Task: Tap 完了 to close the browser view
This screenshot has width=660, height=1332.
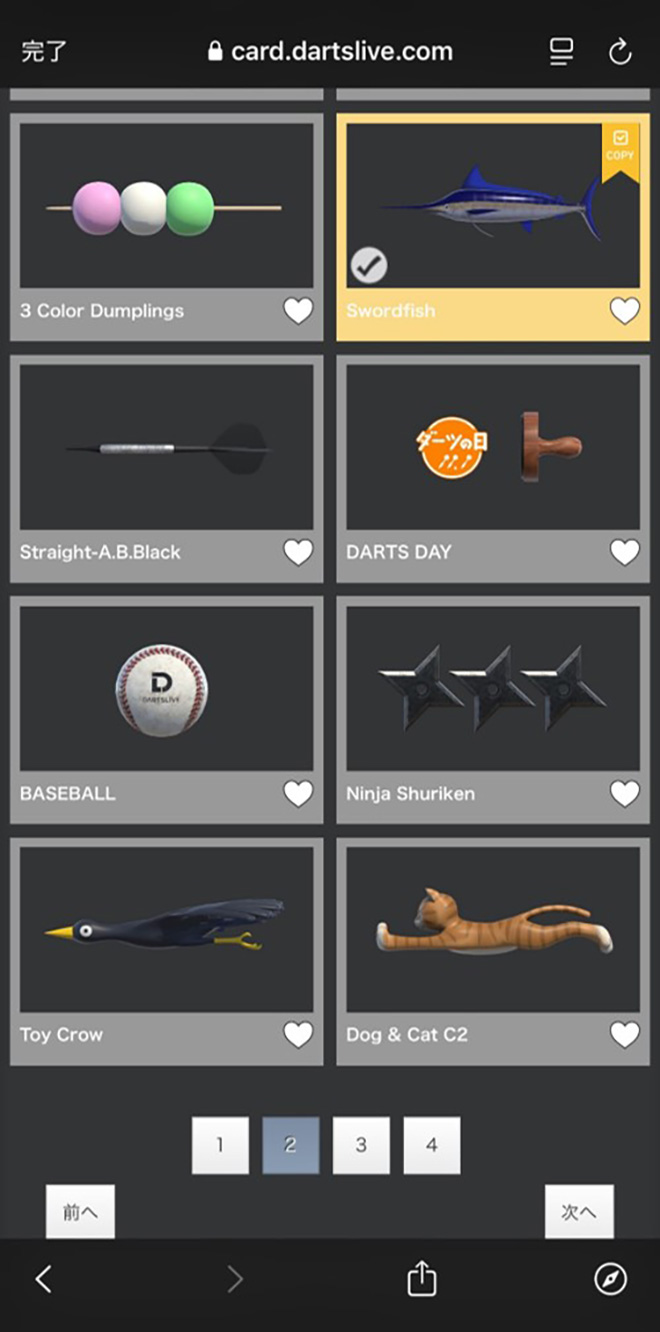Action: coord(44,52)
